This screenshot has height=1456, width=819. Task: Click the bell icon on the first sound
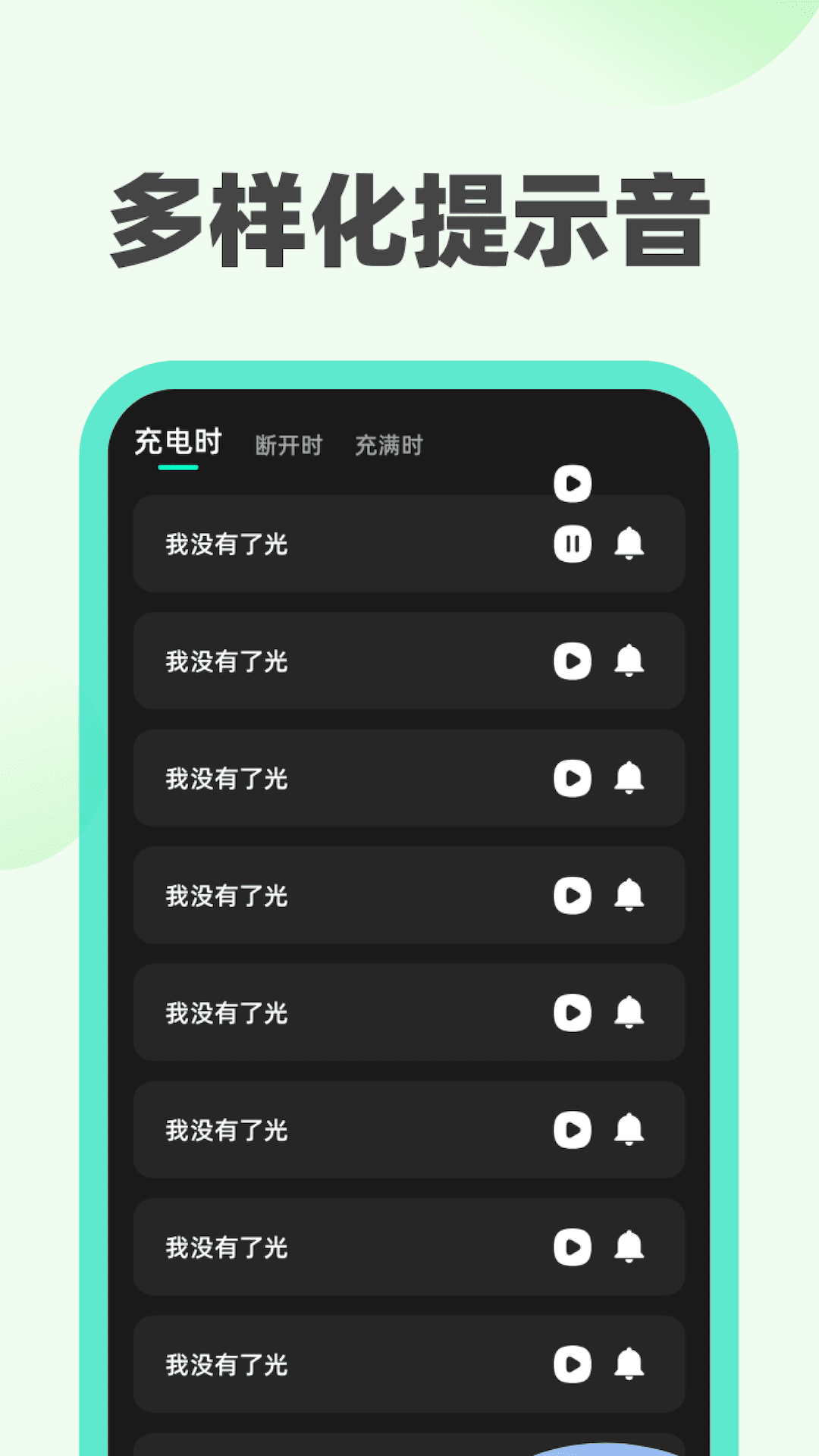tap(629, 542)
